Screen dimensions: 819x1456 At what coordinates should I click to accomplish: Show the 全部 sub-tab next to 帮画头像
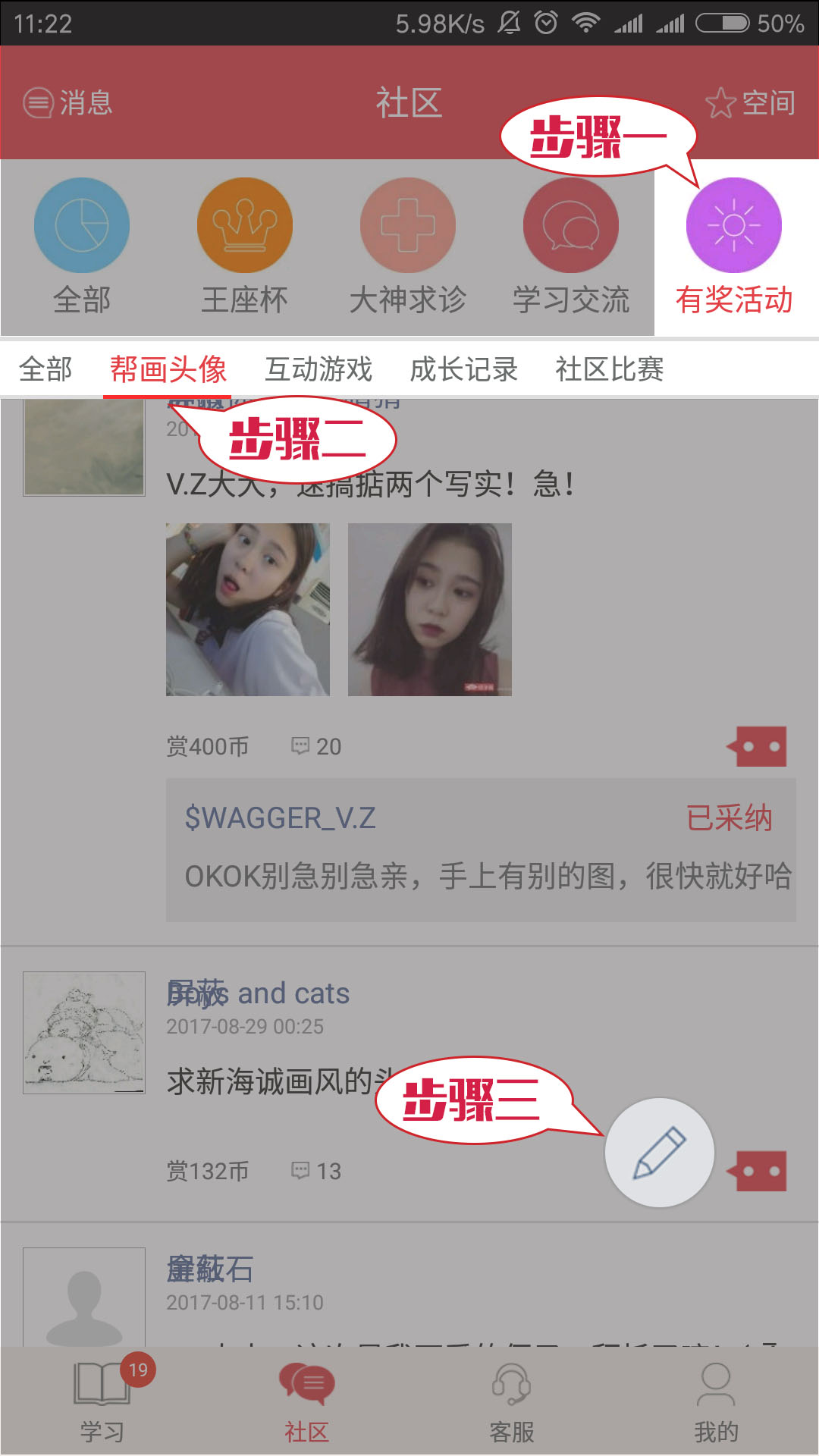coord(45,369)
